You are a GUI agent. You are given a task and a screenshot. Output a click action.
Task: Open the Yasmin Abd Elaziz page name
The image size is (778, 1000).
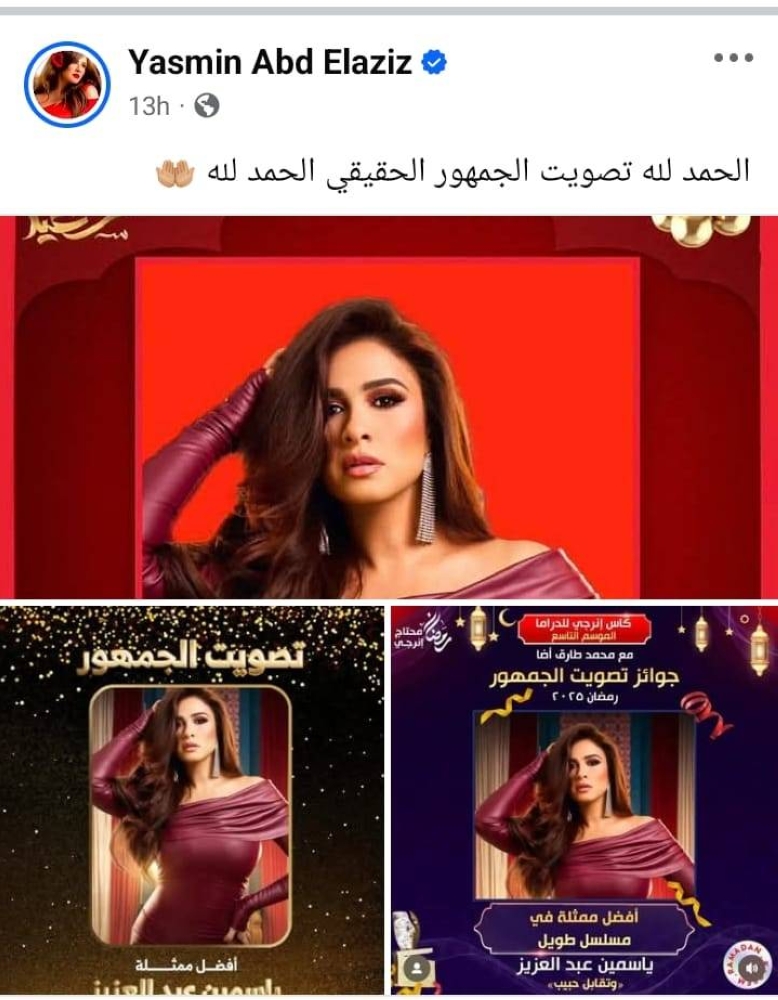(x=270, y=62)
